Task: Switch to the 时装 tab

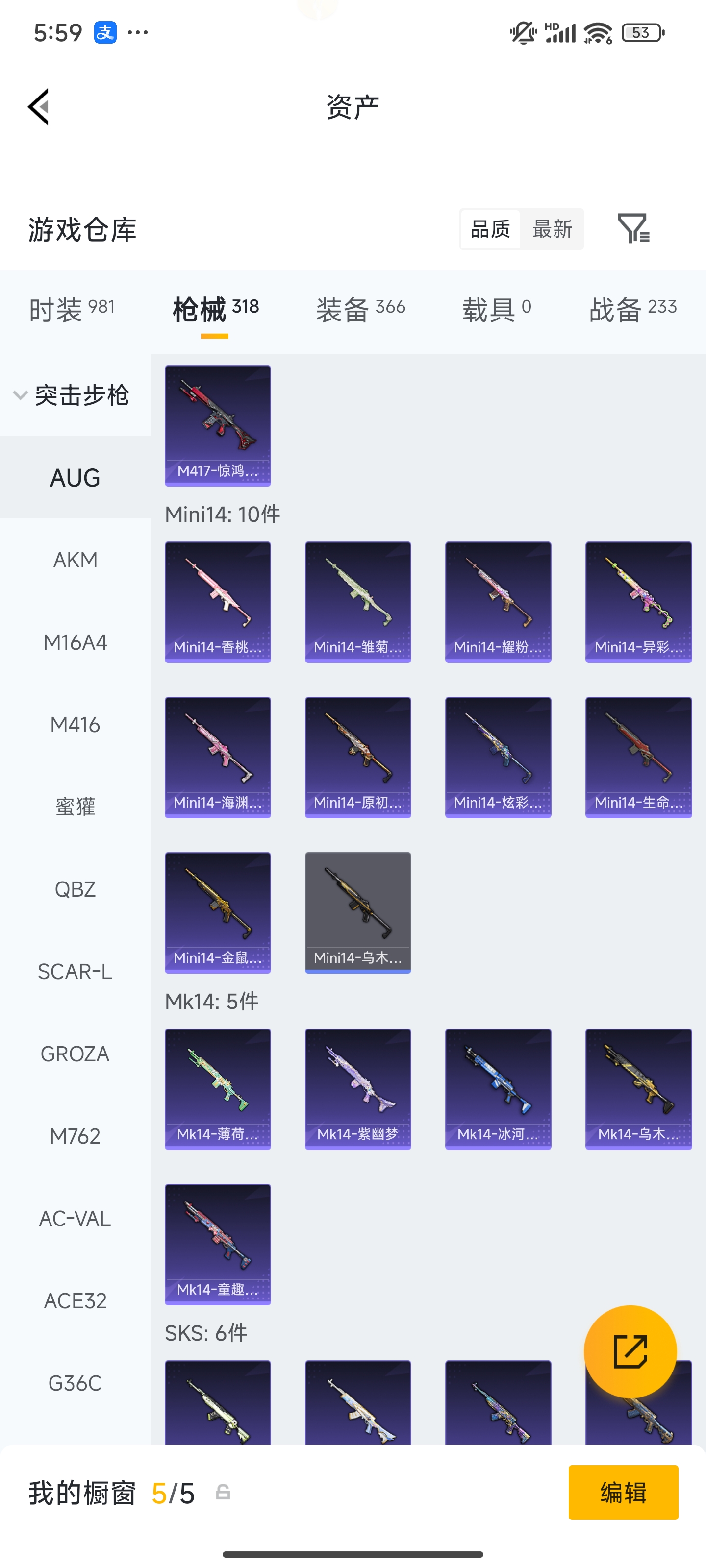Action: tap(71, 309)
